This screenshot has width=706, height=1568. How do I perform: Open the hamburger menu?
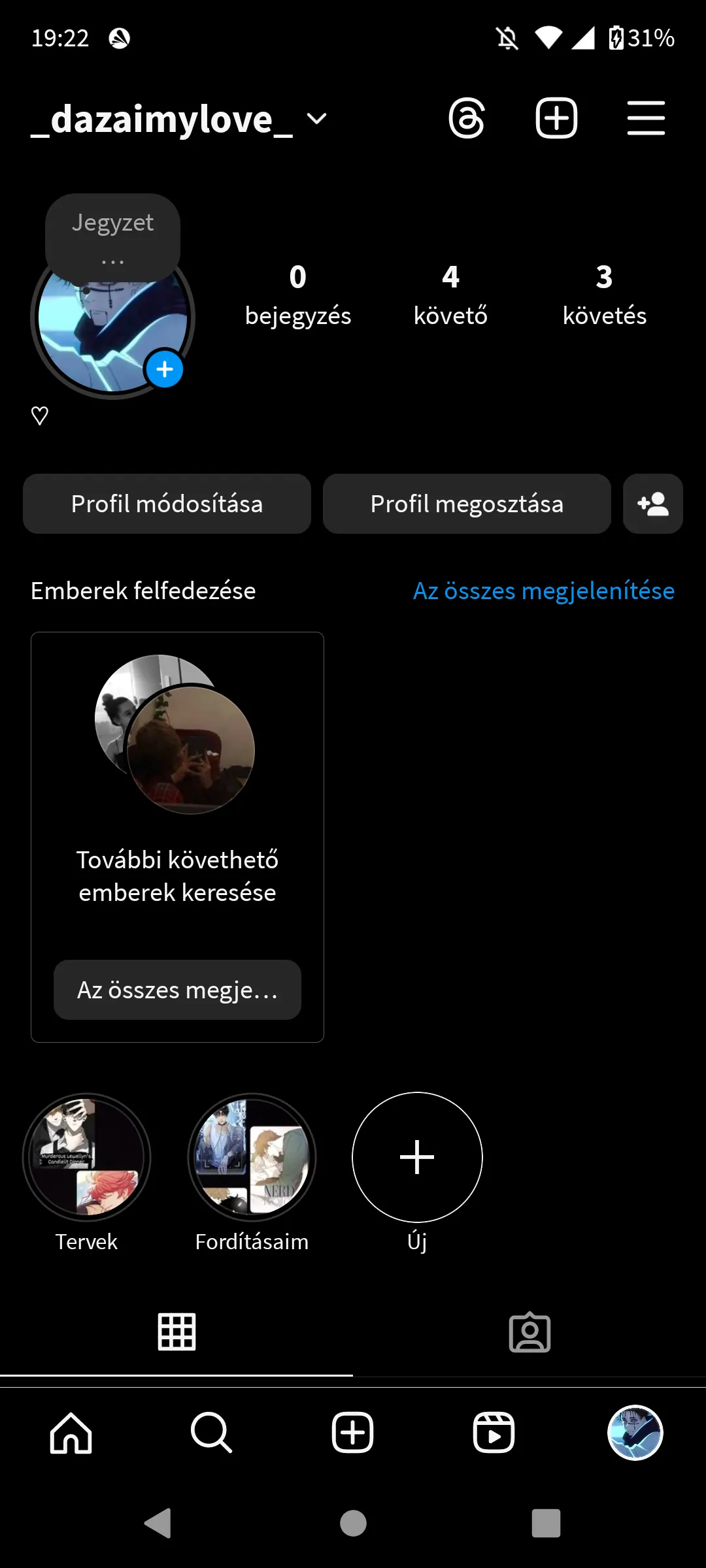(646, 118)
